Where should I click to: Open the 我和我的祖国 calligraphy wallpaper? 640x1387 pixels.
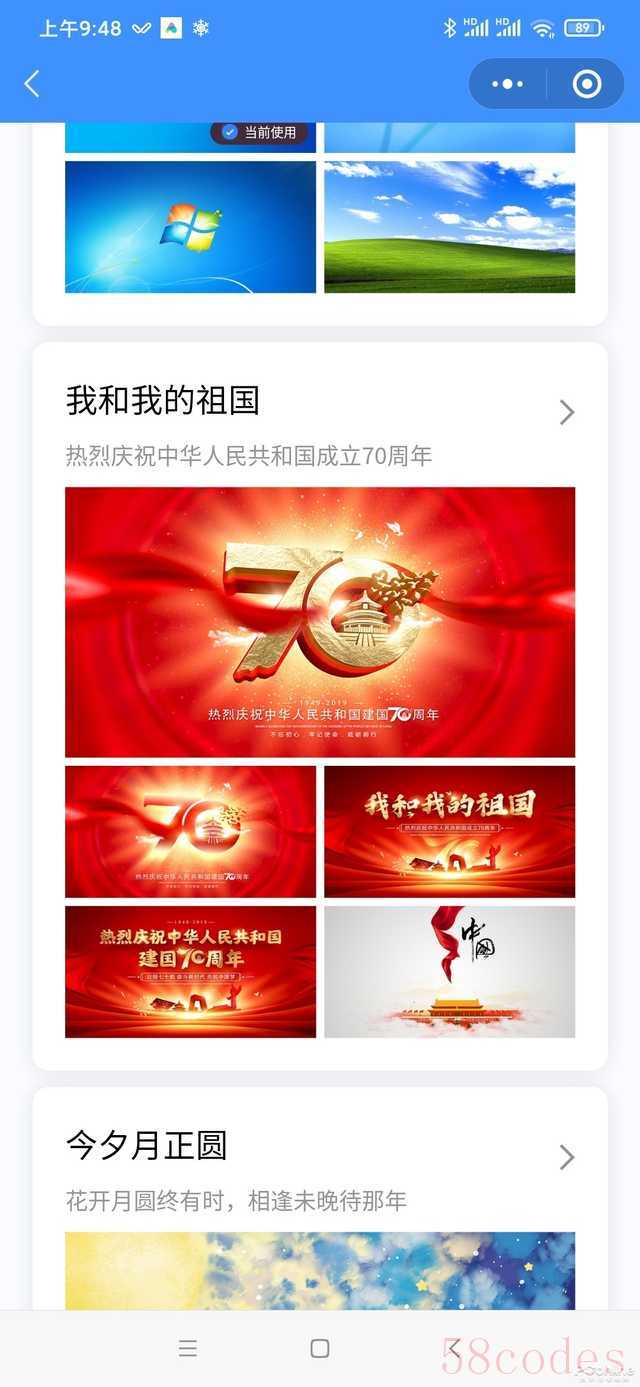(x=449, y=831)
